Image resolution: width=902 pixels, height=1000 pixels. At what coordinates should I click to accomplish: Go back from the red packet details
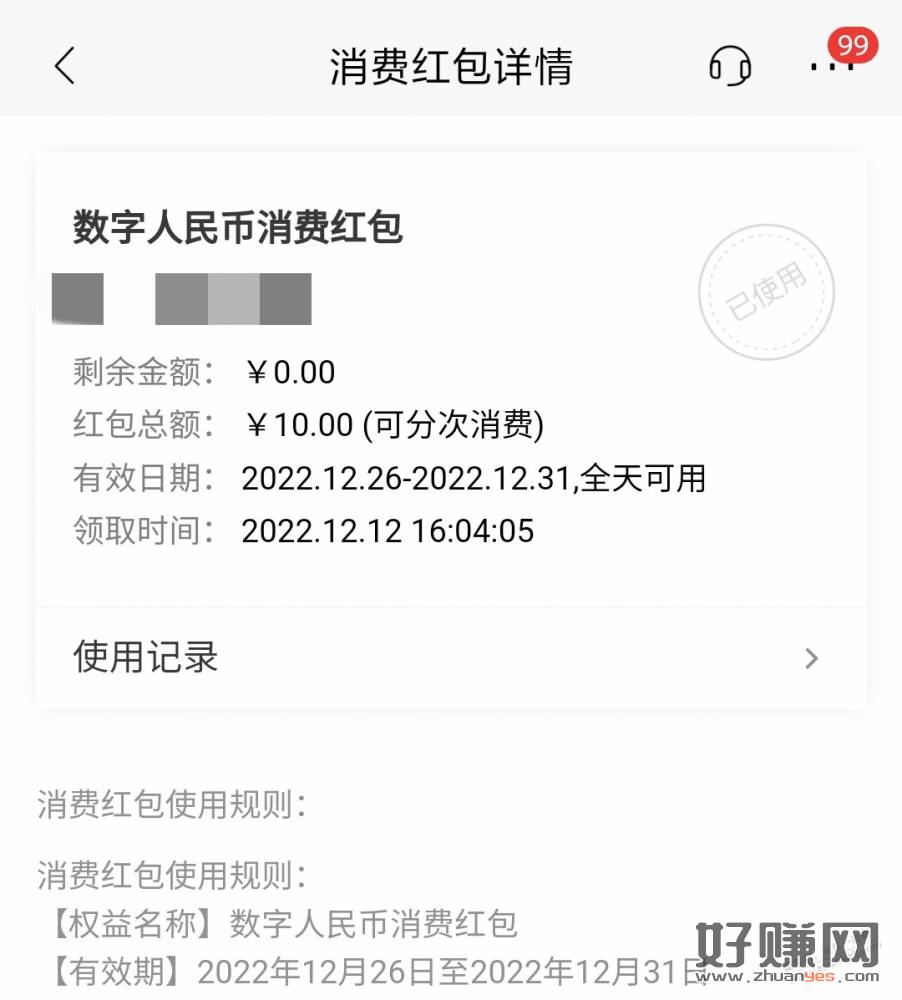click(x=65, y=67)
